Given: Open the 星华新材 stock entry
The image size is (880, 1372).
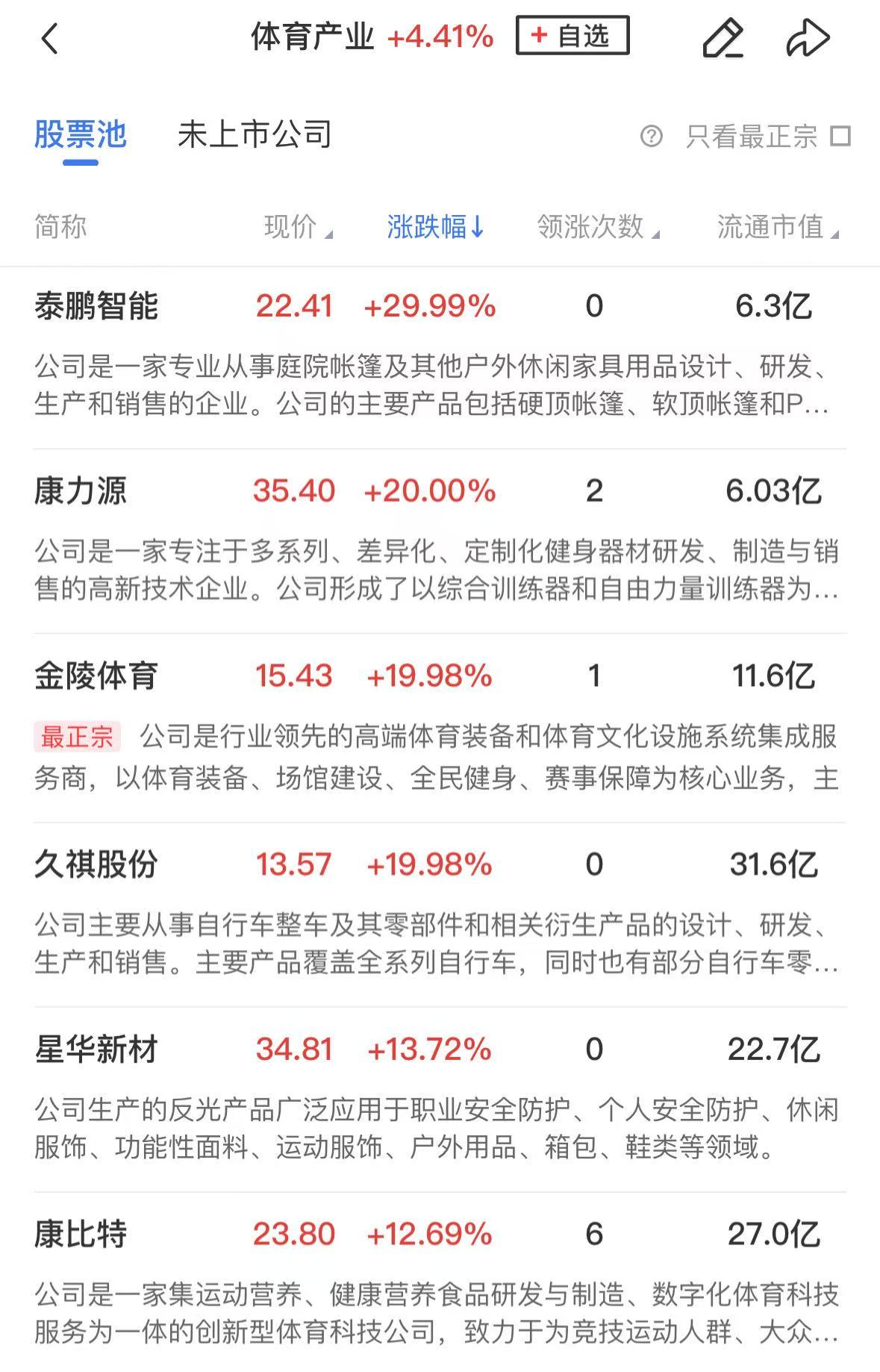Looking at the screenshot, I should pyautogui.click(x=96, y=1050).
